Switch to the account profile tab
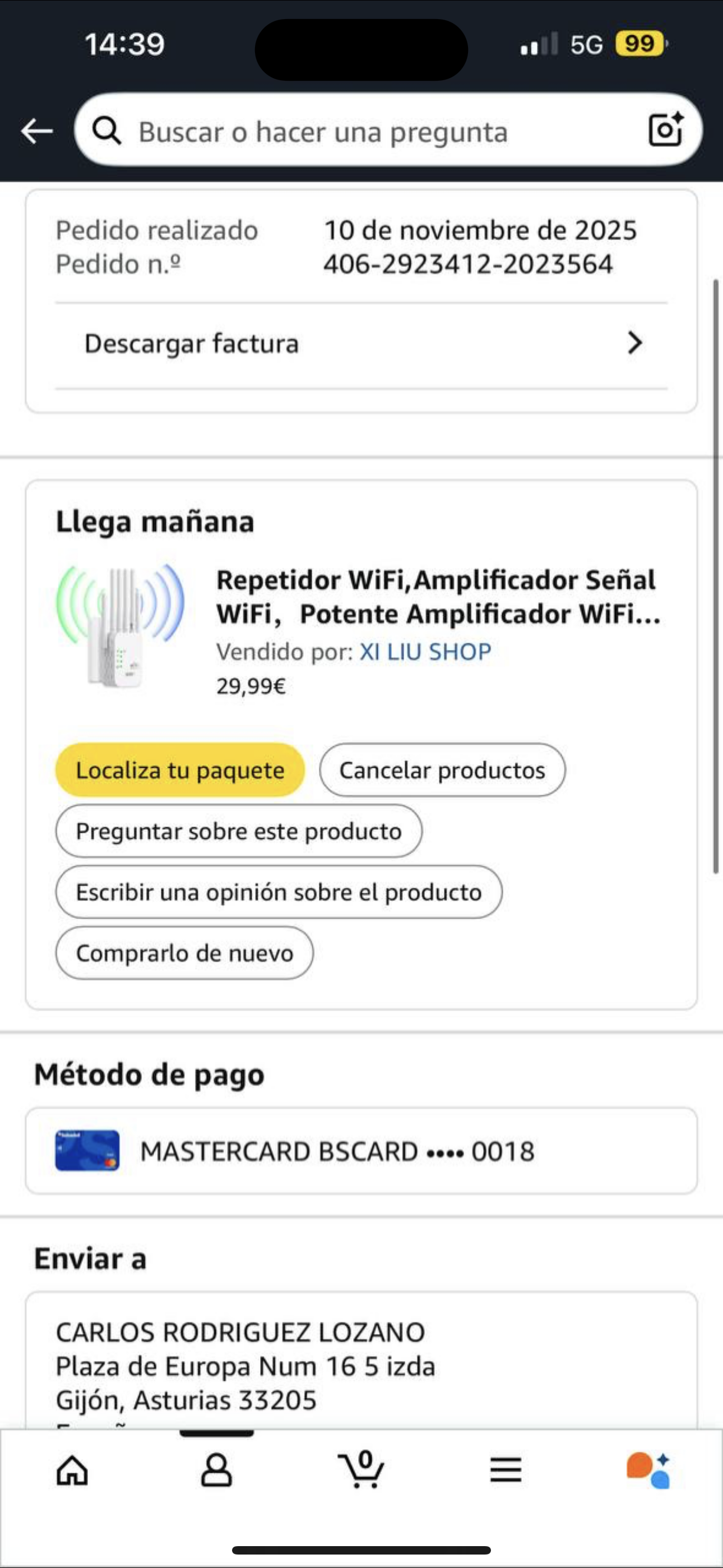723x1568 pixels. 217,1470
